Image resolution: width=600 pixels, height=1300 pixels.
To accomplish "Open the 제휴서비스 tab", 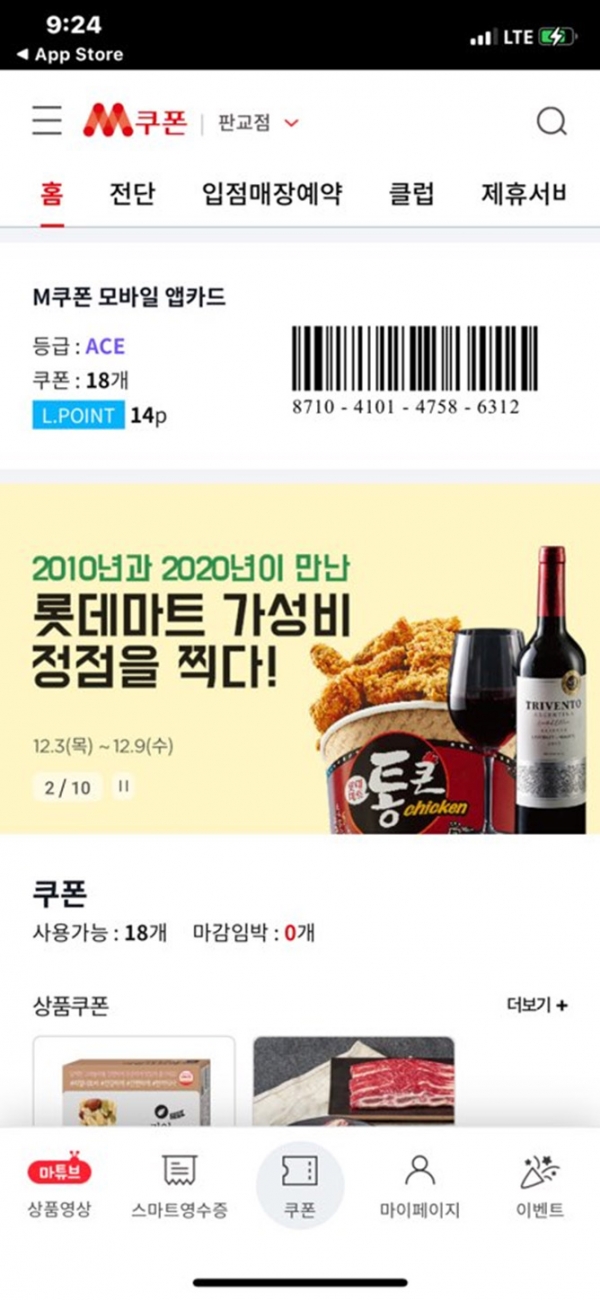I will pyautogui.click(x=523, y=193).
